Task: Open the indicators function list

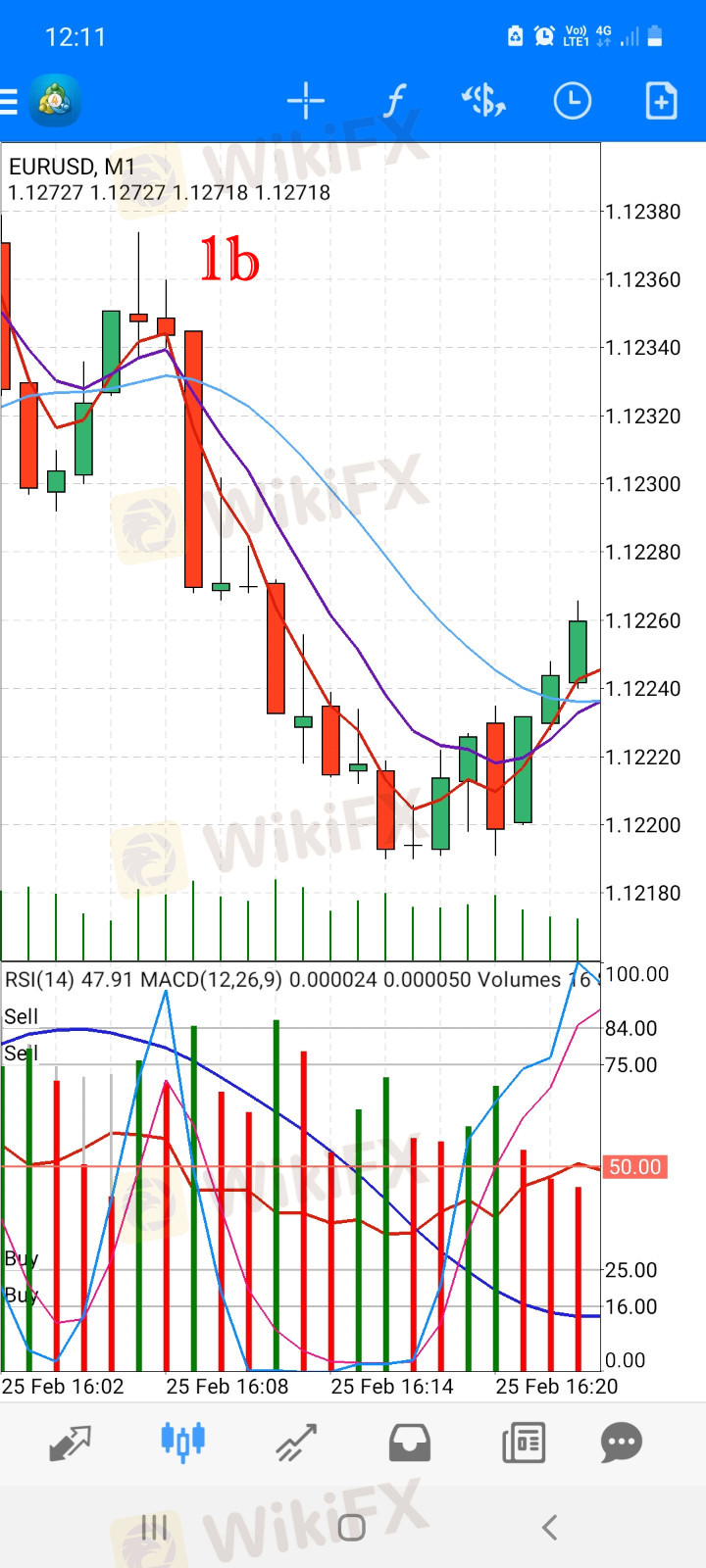Action: 394,101
